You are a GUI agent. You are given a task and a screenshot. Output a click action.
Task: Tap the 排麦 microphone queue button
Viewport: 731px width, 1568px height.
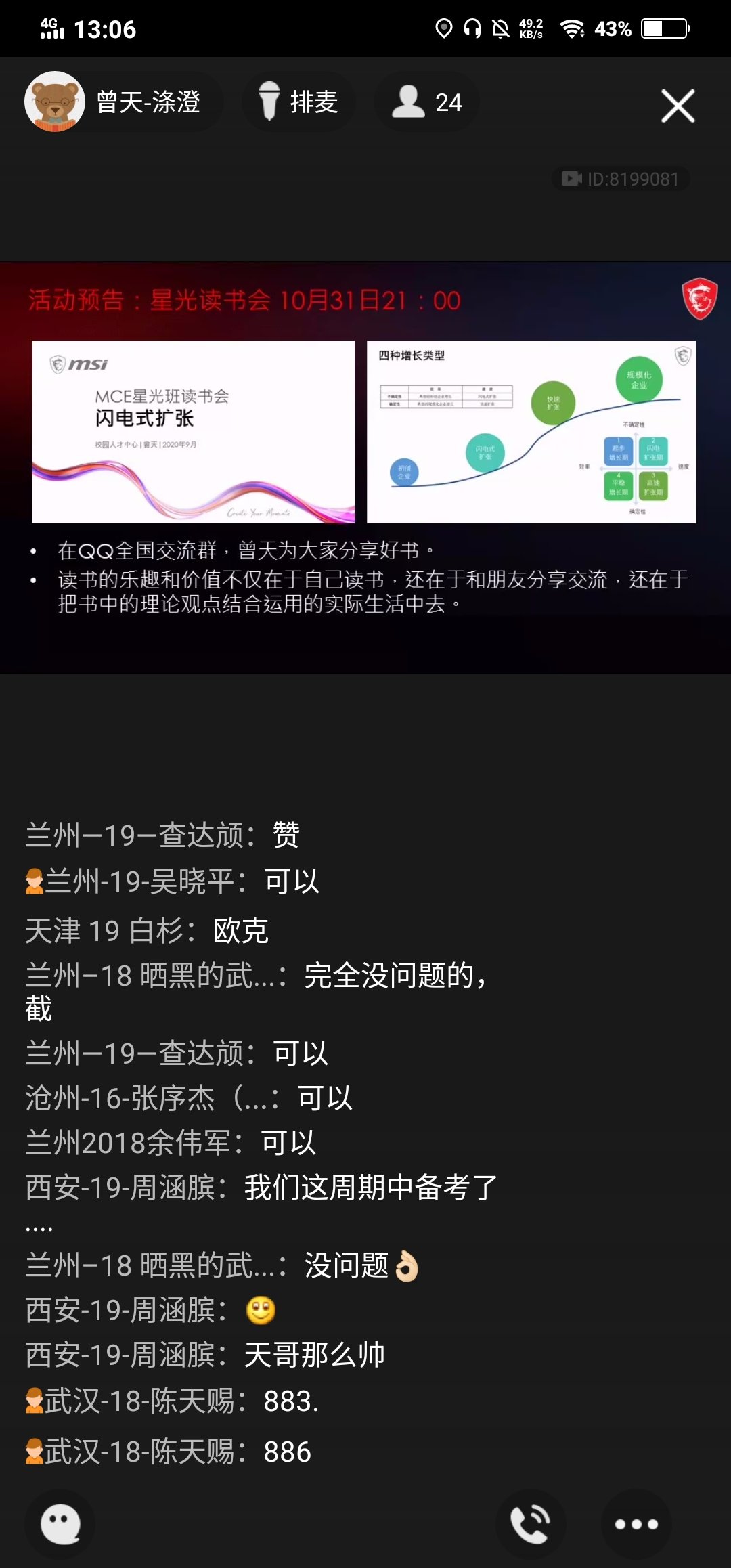298,102
